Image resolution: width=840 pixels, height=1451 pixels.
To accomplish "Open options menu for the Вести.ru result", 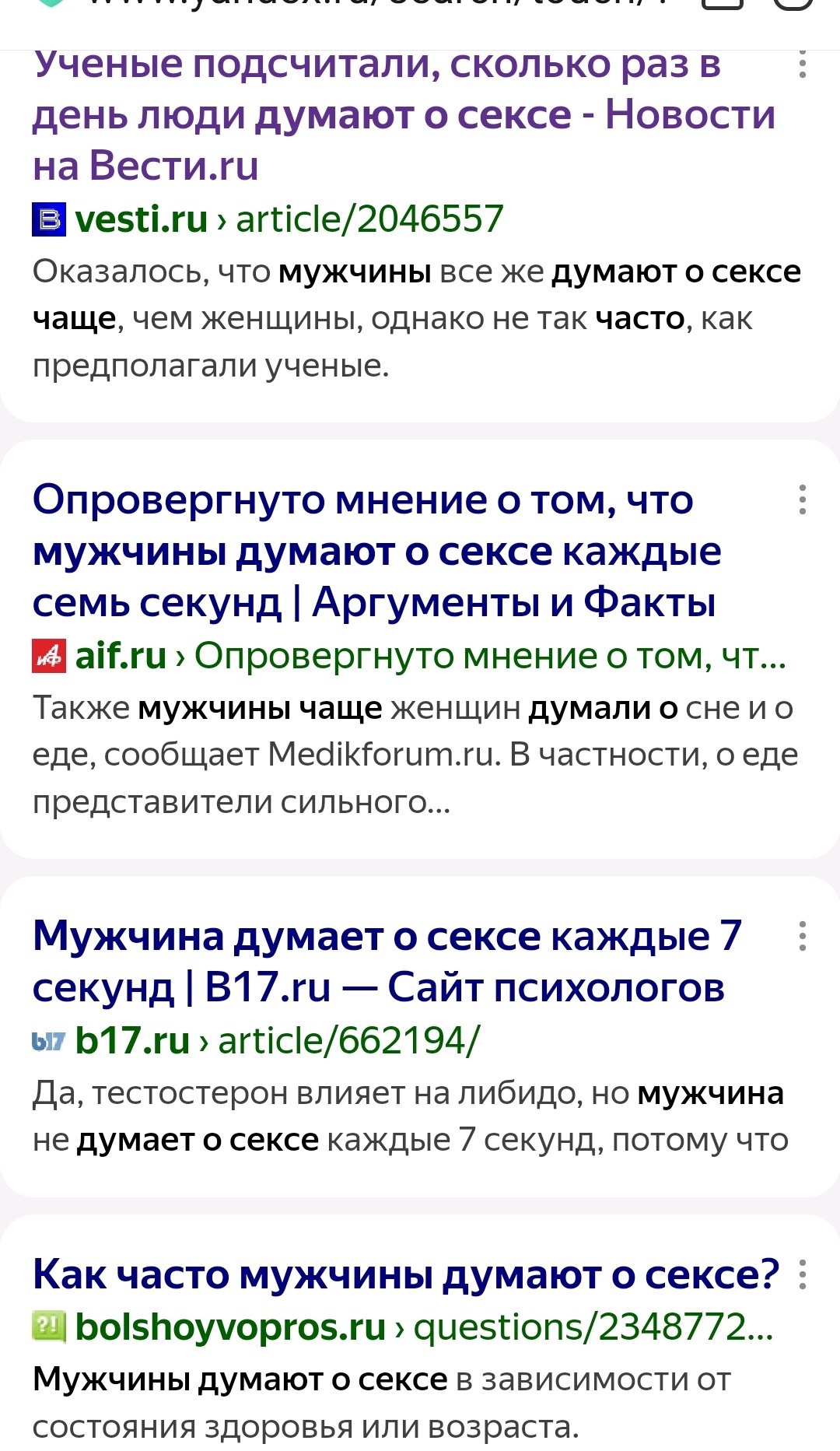I will click(803, 64).
